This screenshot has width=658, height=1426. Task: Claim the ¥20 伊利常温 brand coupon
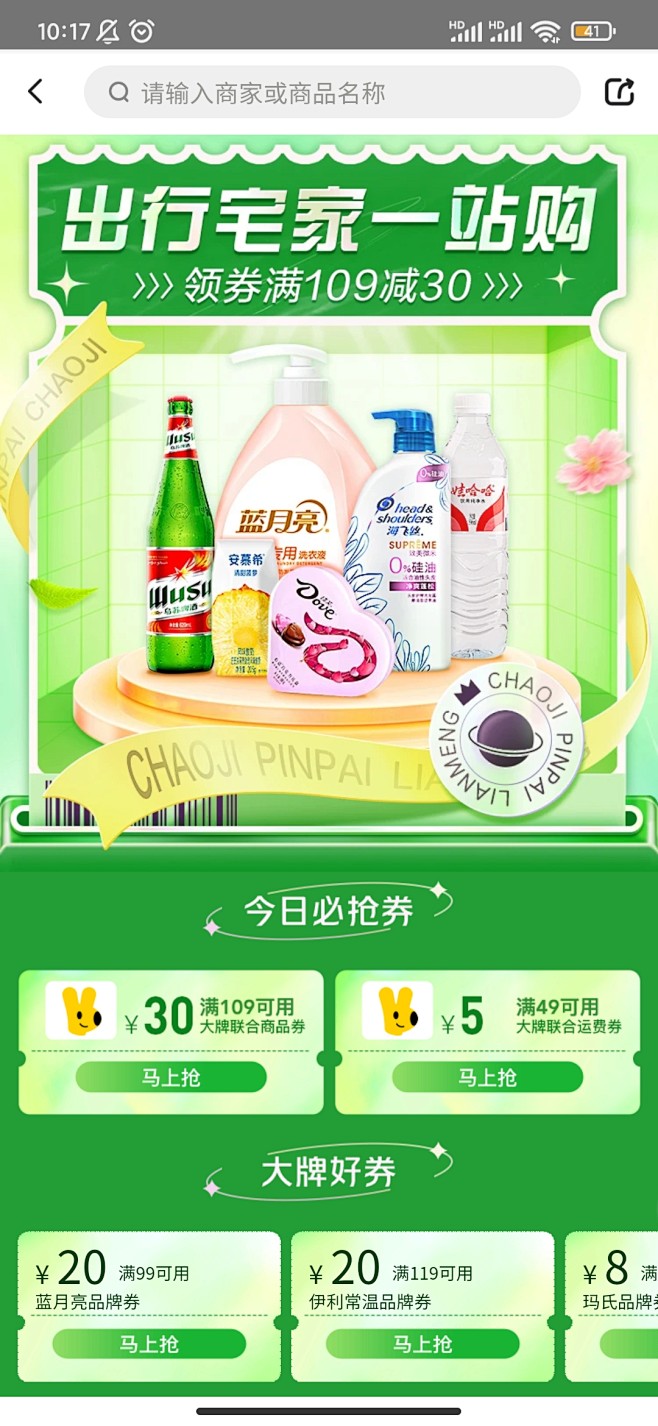(x=422, y=1344)
